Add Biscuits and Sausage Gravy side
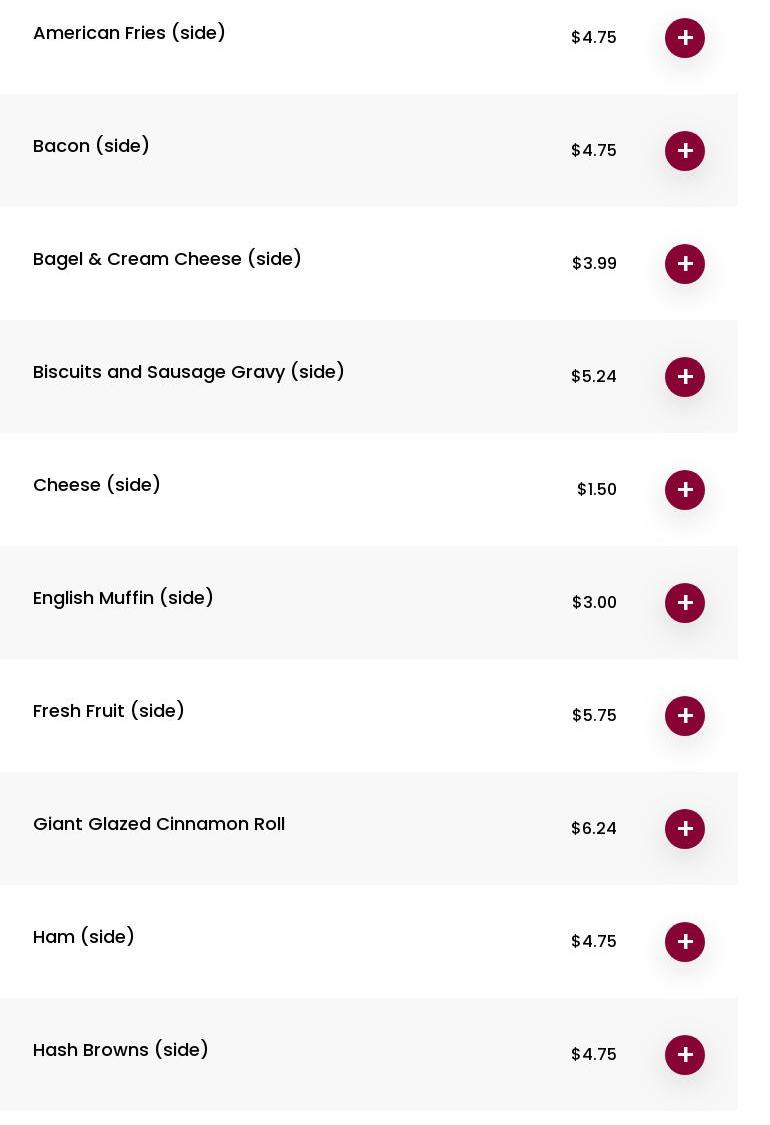The width and height of the screenshot is (770, 1125). point(685,377)
